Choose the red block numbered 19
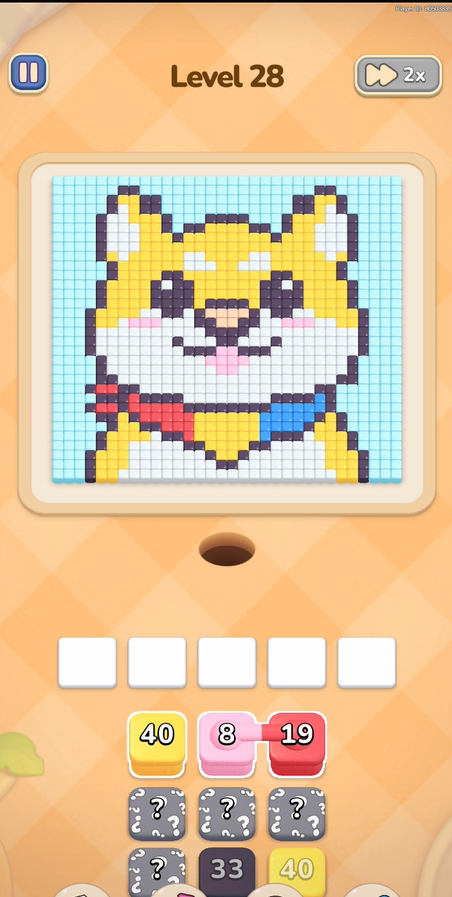The image size is (452, 897). point(297,744)
